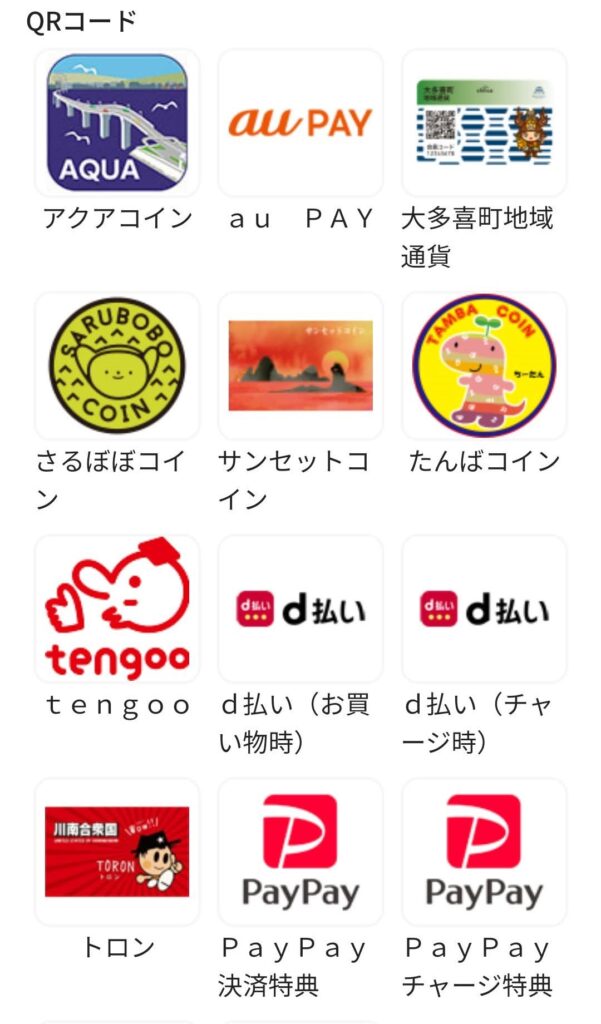Select the au PAY tile
Screen dimensions: 601x1024
point(300,123)
